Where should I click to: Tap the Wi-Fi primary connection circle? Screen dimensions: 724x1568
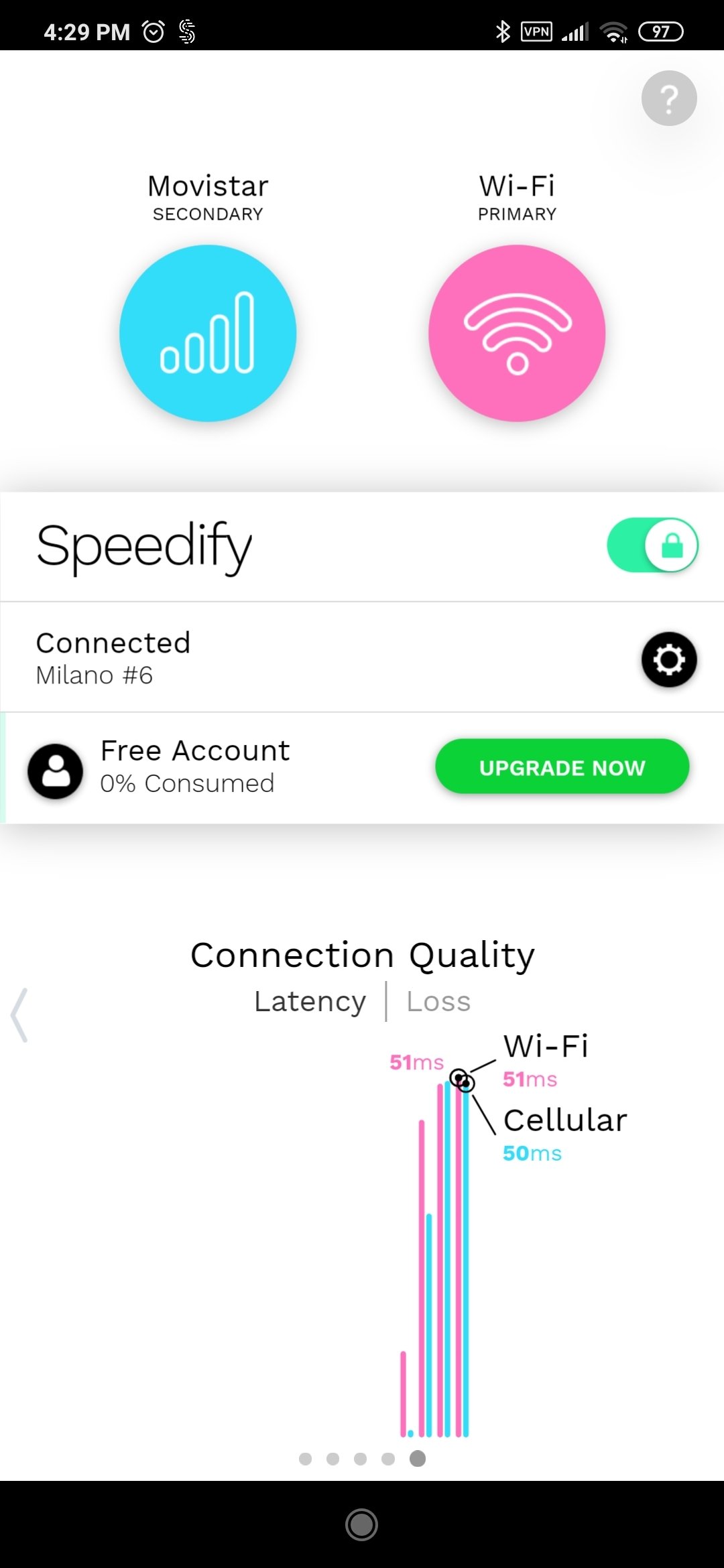pos(517,333)
